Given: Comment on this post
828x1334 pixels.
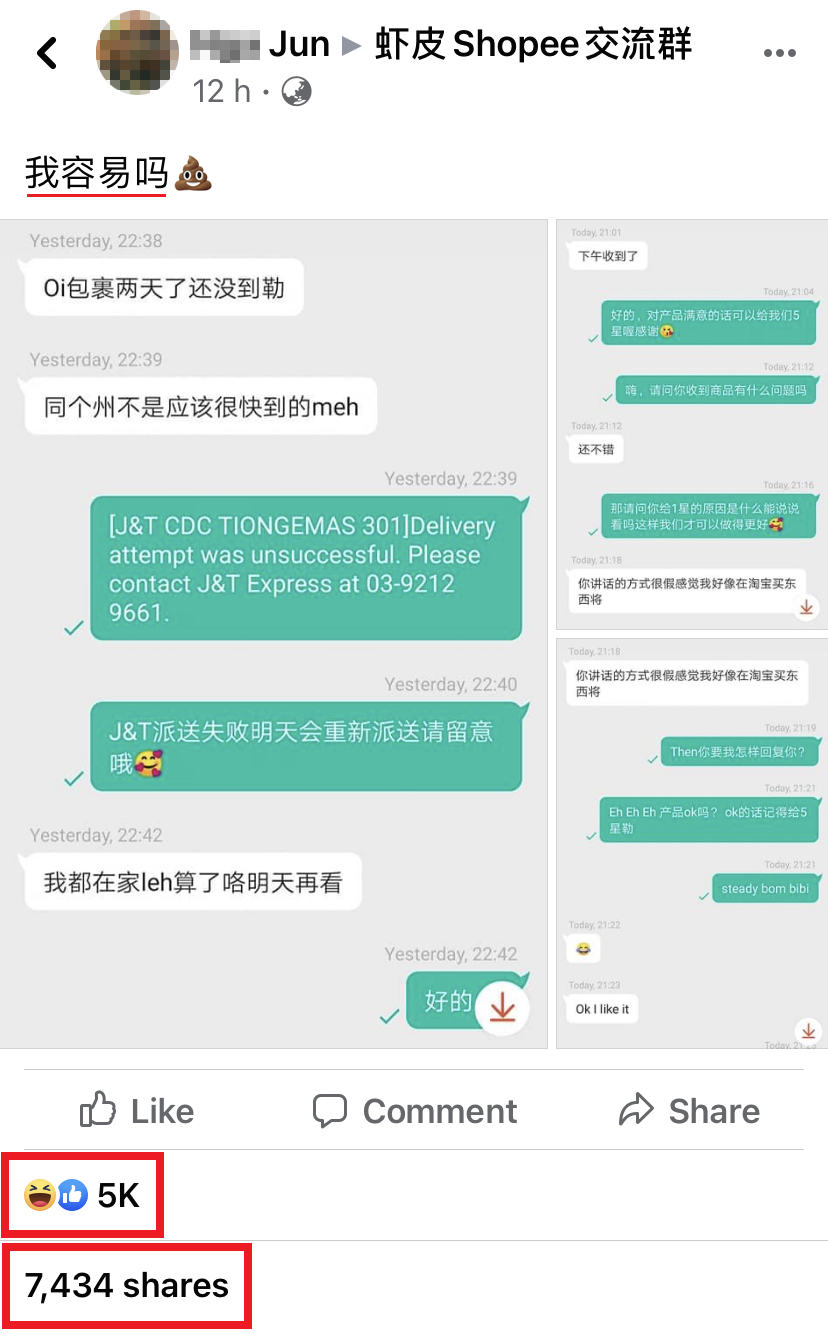Looking at the screenshot, I should (x=414, y=1111).
